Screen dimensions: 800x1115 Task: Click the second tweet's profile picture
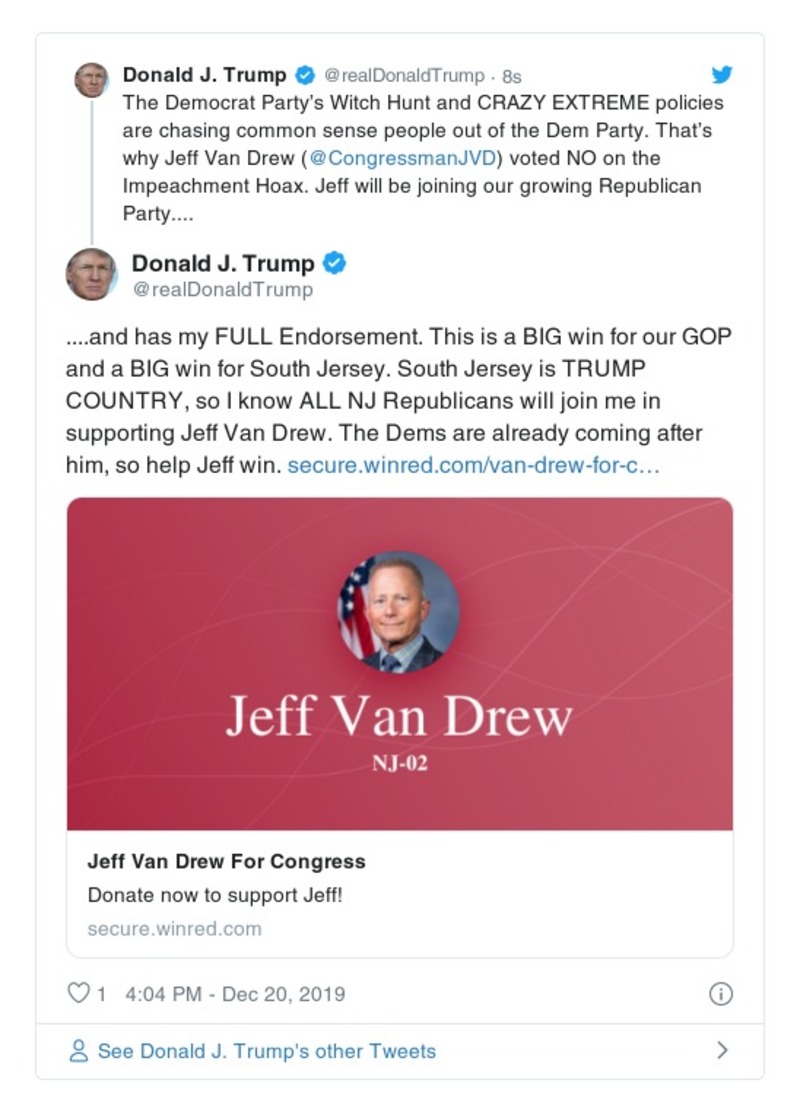[x=94, y=273]
